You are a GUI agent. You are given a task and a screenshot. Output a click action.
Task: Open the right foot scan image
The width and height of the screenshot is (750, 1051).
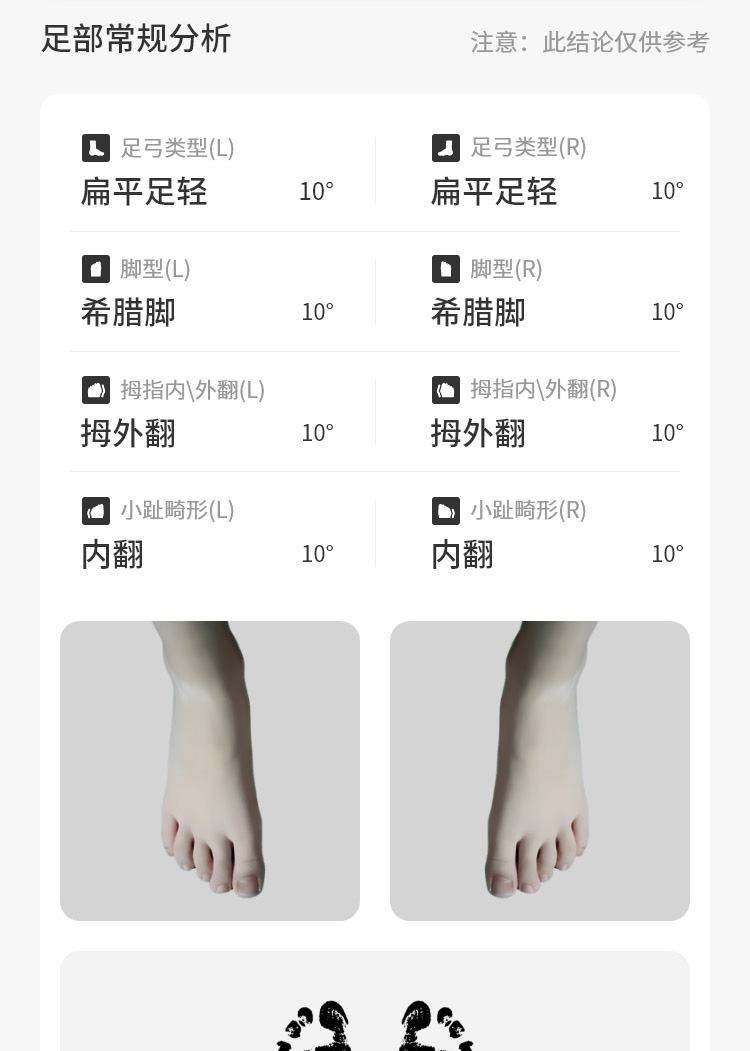[540, 770]
